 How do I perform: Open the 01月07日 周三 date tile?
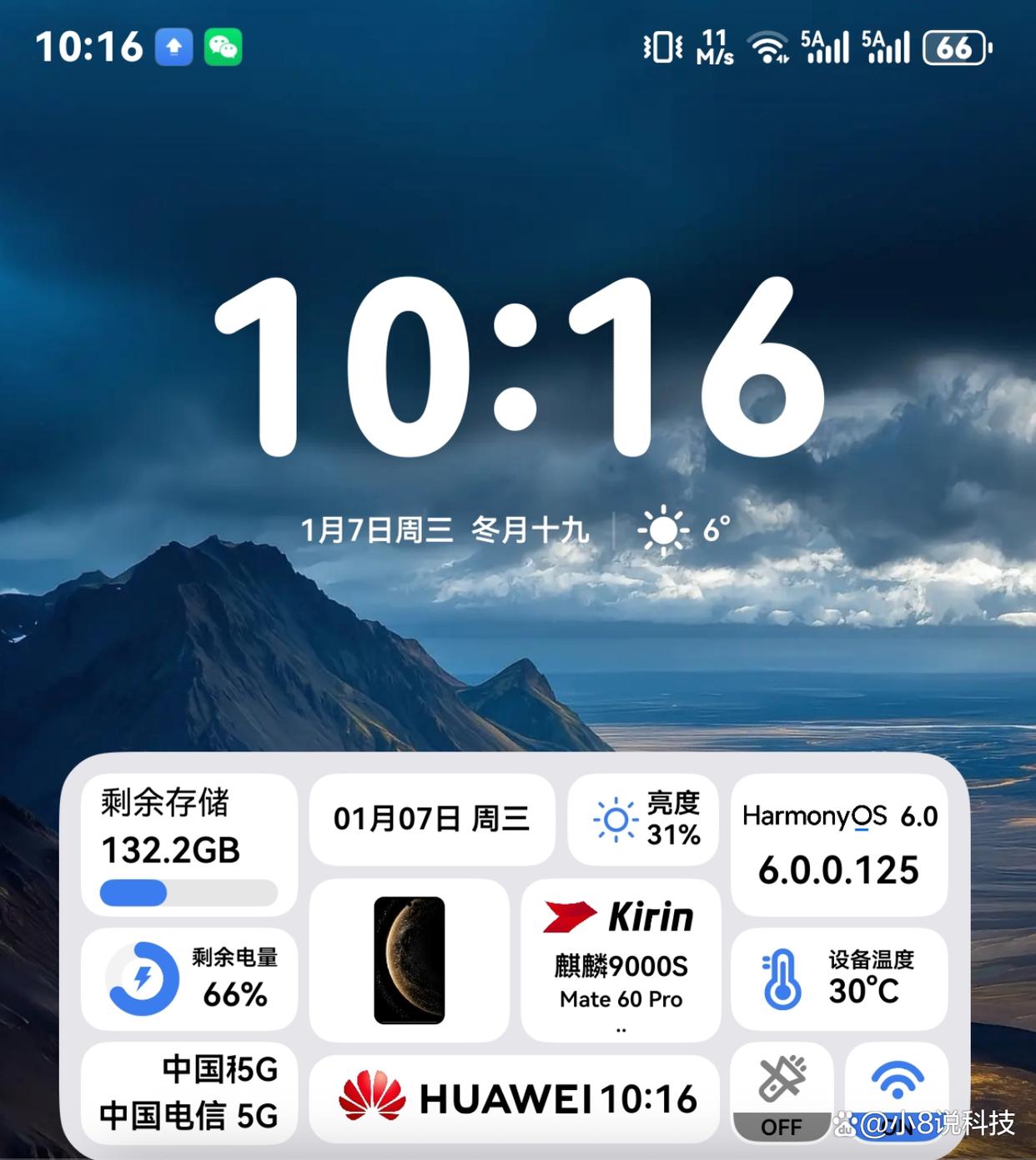(x=432, y=819)
